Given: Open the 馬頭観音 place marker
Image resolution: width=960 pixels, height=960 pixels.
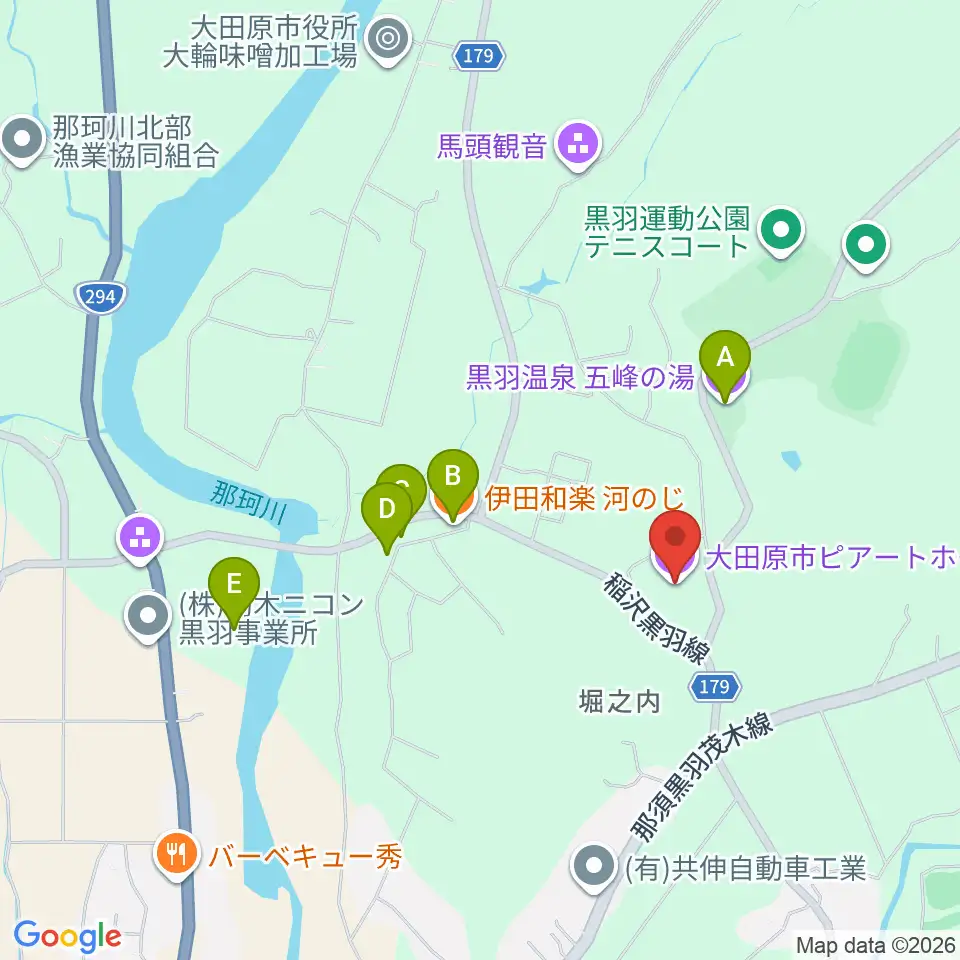Looking at the screenshot, I should pos(579,146).
